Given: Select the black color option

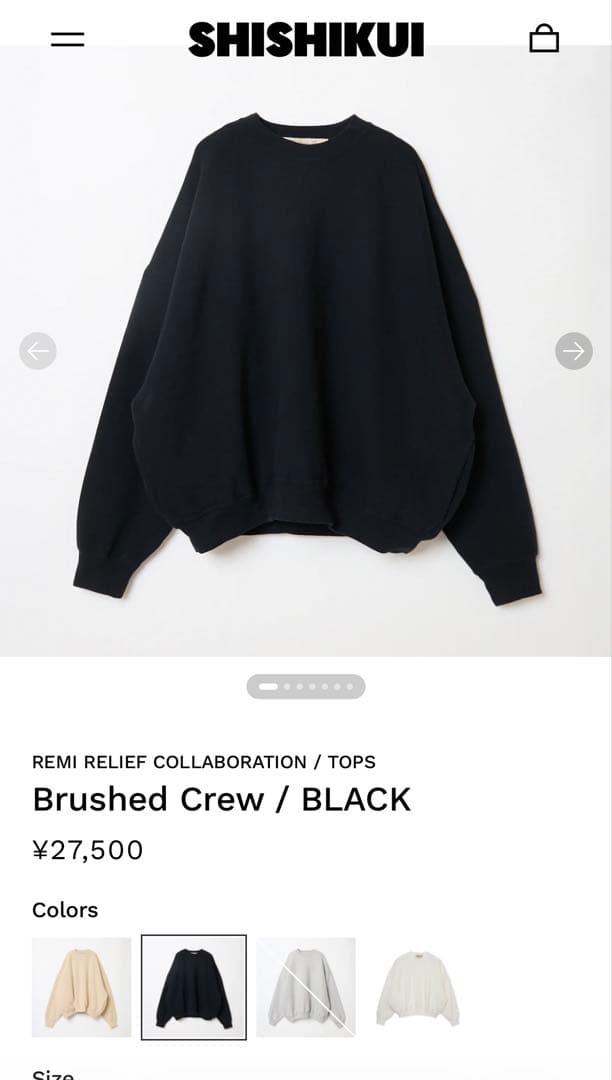Looking at the screenshot, I should pyautogui.click(x=194, y=987).
